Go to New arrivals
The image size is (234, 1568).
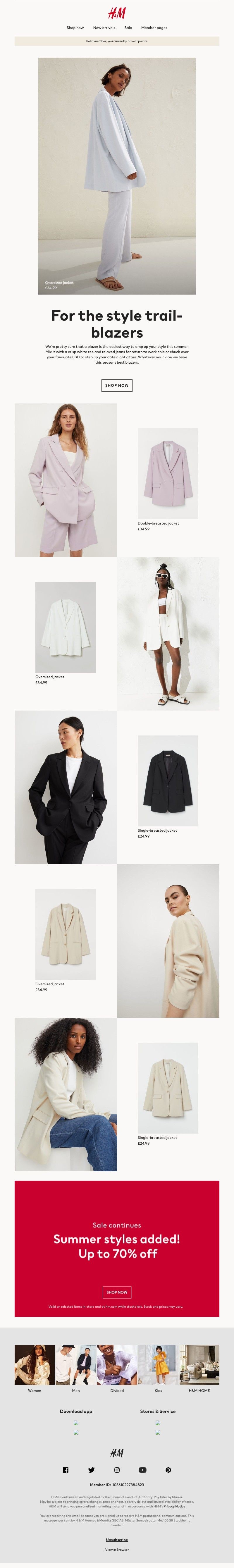click(x=104, y=27)
